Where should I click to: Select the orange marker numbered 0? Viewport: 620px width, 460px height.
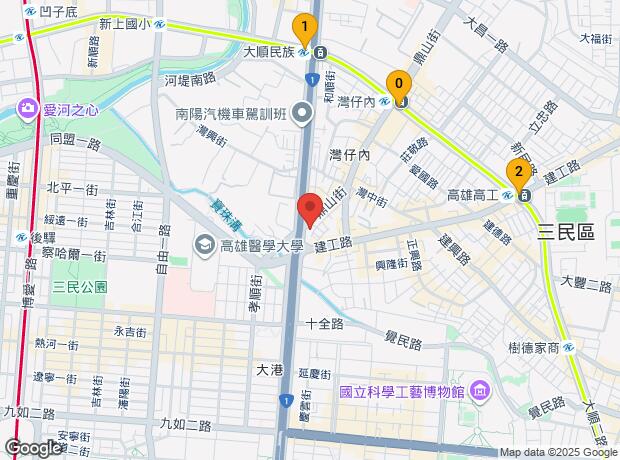point(399,87)
